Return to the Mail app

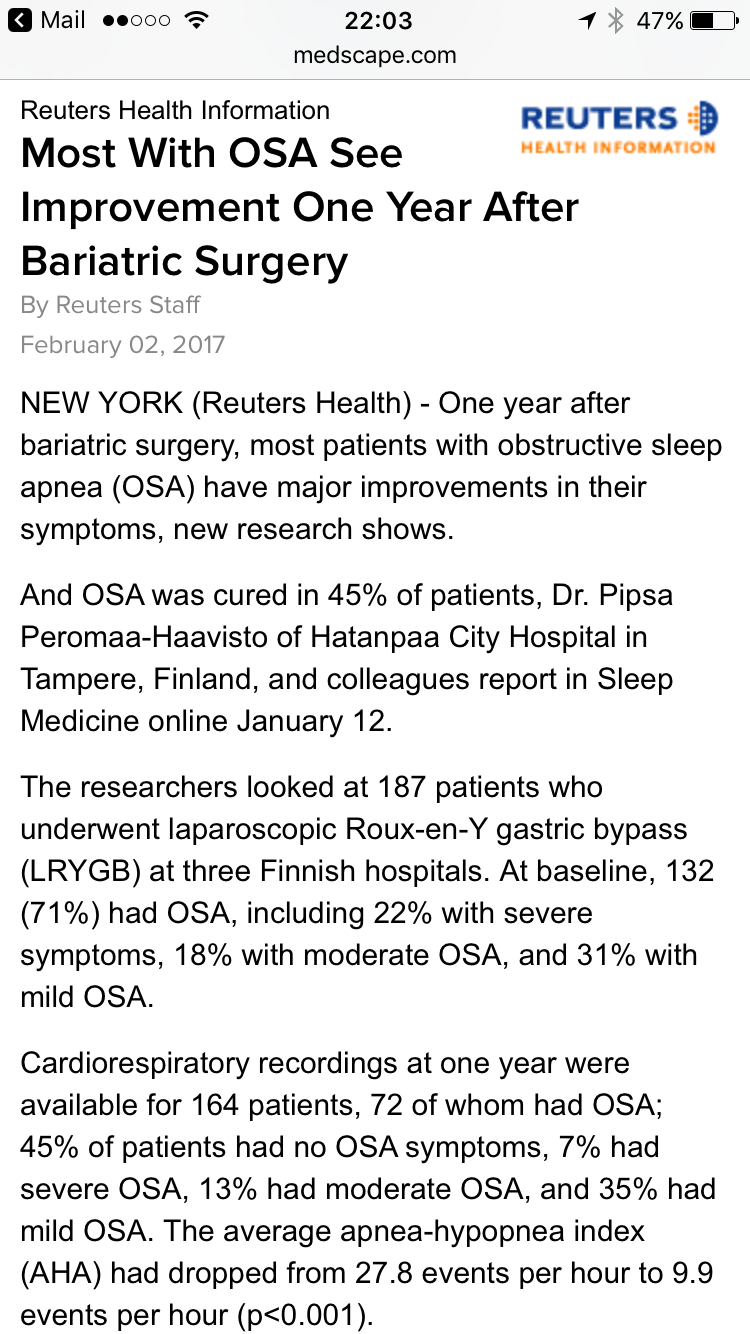(x=46, y=21)
